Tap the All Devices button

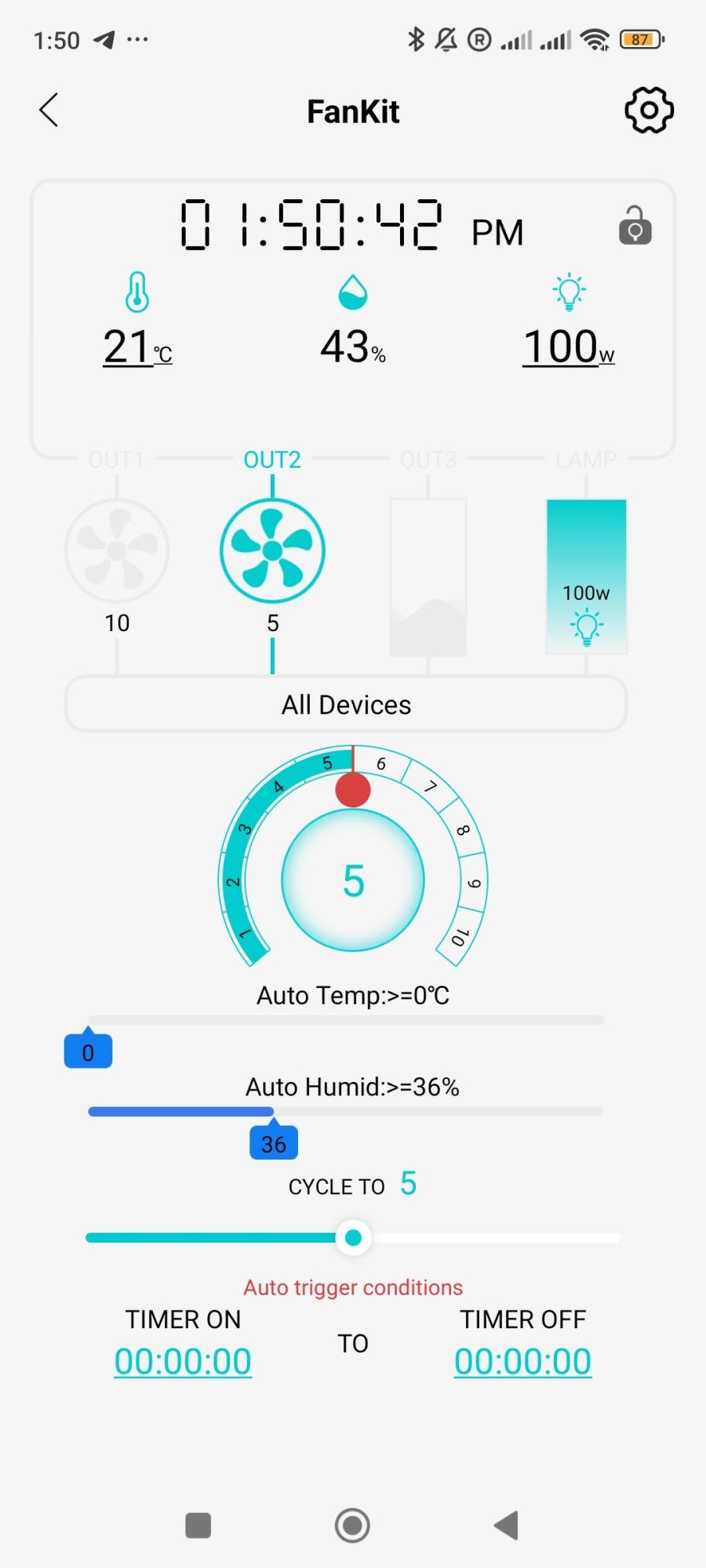click(346, 705)
